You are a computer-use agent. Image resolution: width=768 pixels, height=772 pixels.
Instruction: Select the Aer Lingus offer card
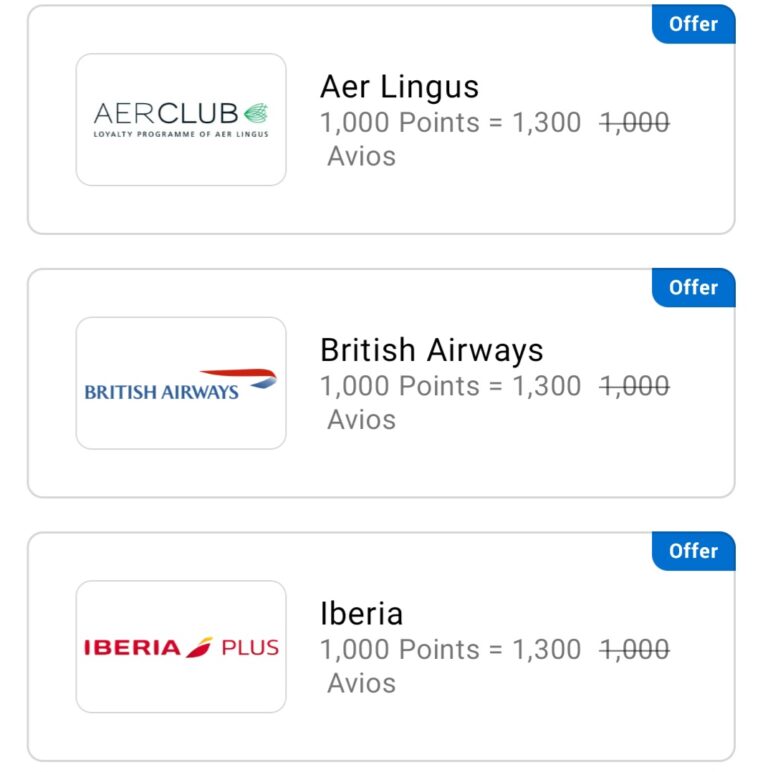(384, 115)
